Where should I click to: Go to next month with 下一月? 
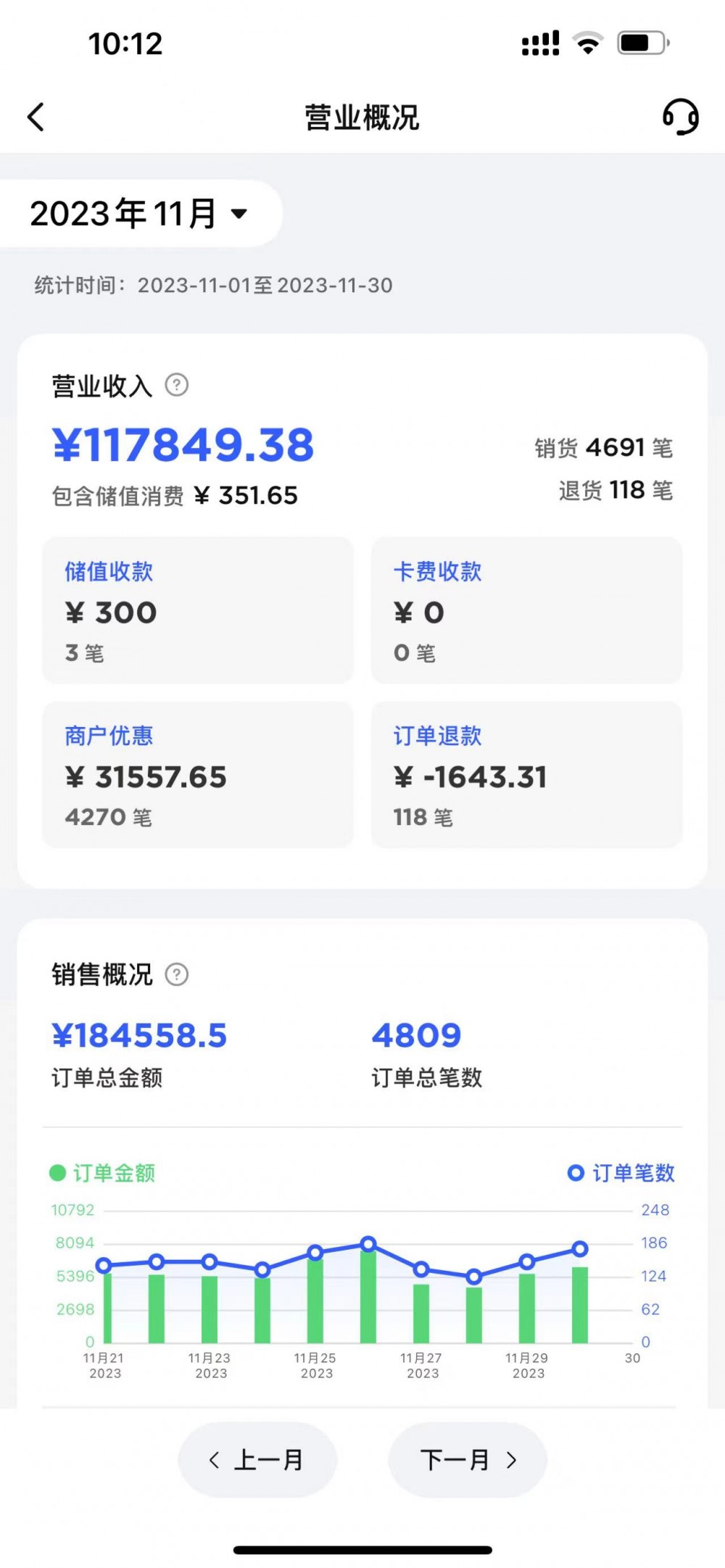coord(468,1460)
